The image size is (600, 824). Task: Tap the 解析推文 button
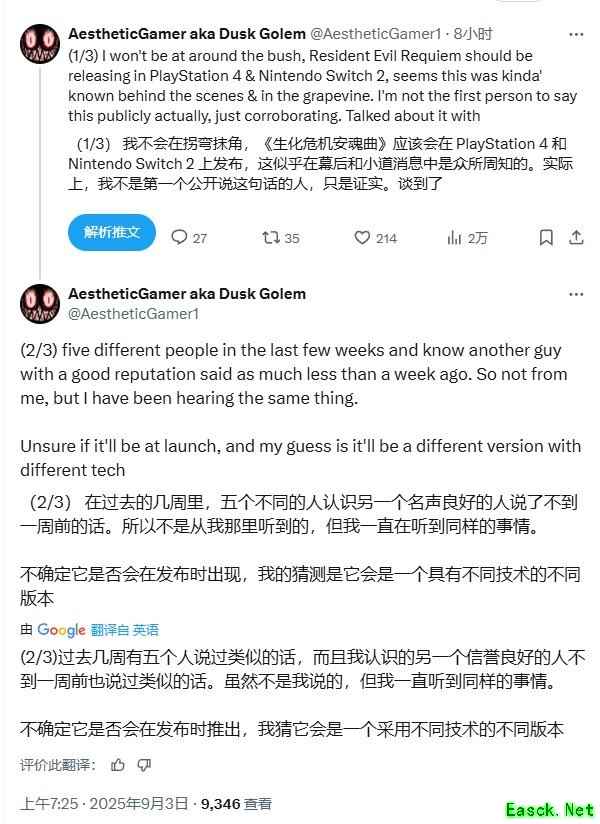pos(111,232)
